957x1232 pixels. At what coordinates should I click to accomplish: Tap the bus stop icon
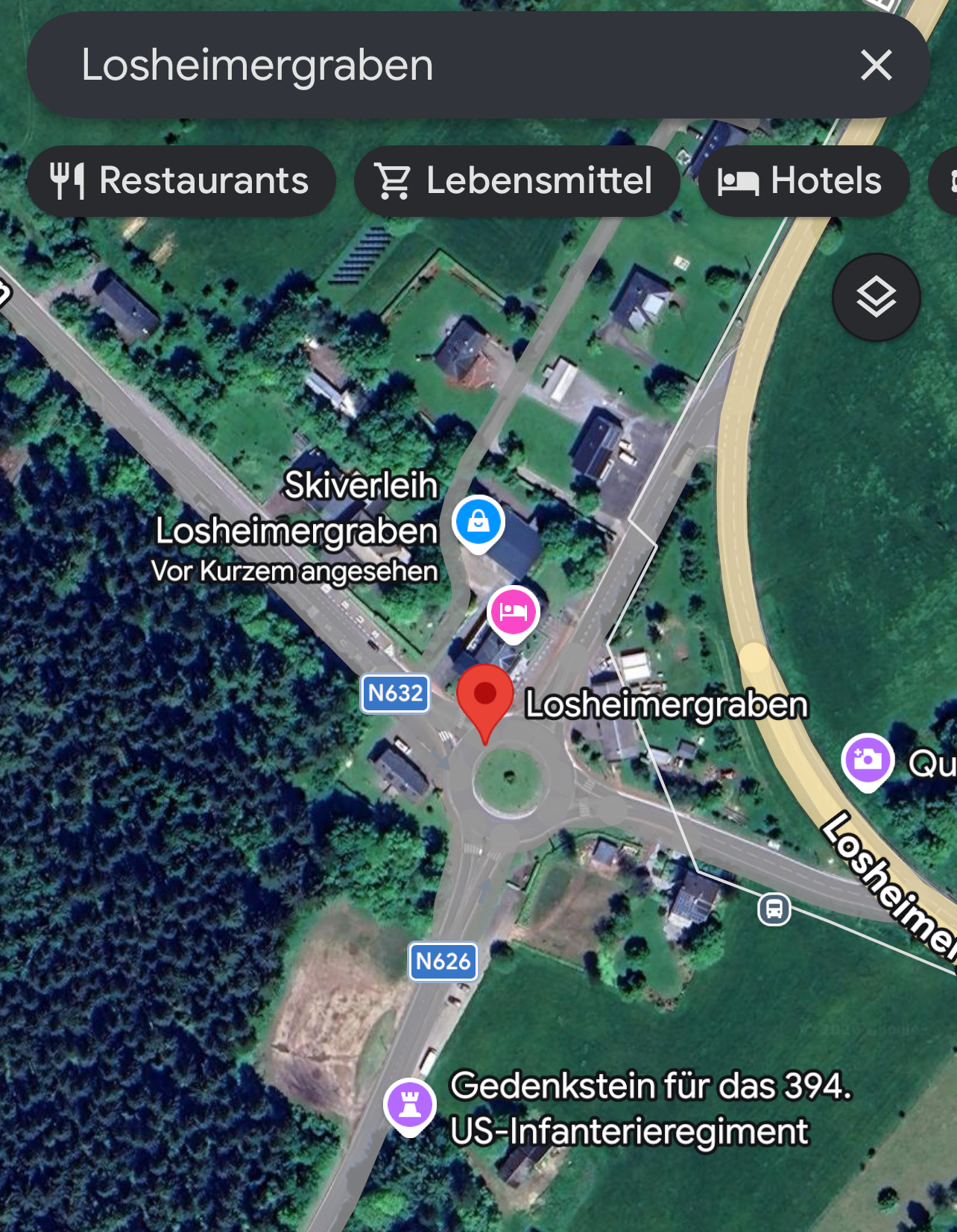pos(774,909)
